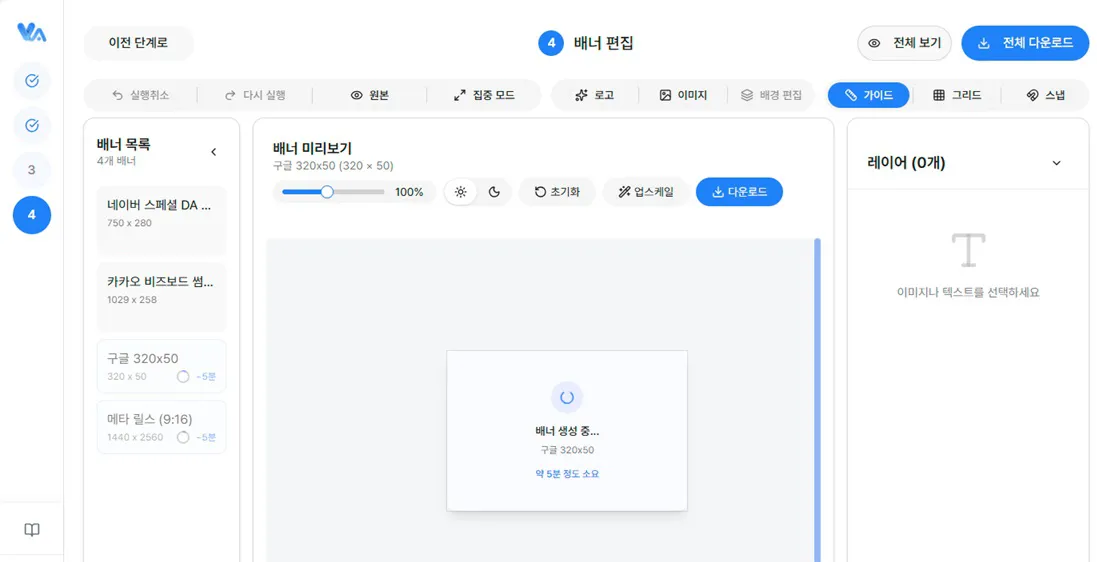Switch preview to light mode
This screenshot has height=562, width=1097.
[x=460, y=192]
